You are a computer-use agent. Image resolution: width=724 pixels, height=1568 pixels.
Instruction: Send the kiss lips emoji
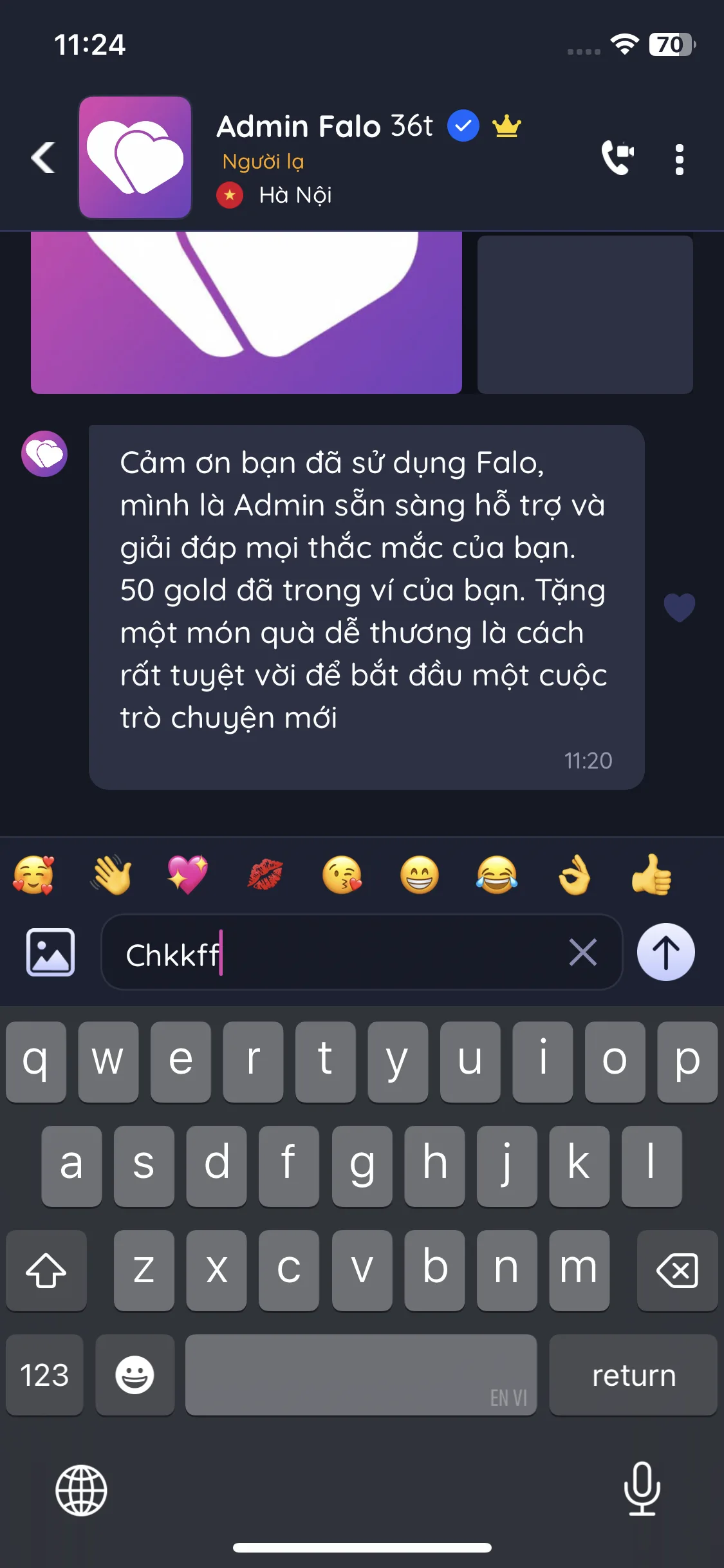[x=265, y=875]
